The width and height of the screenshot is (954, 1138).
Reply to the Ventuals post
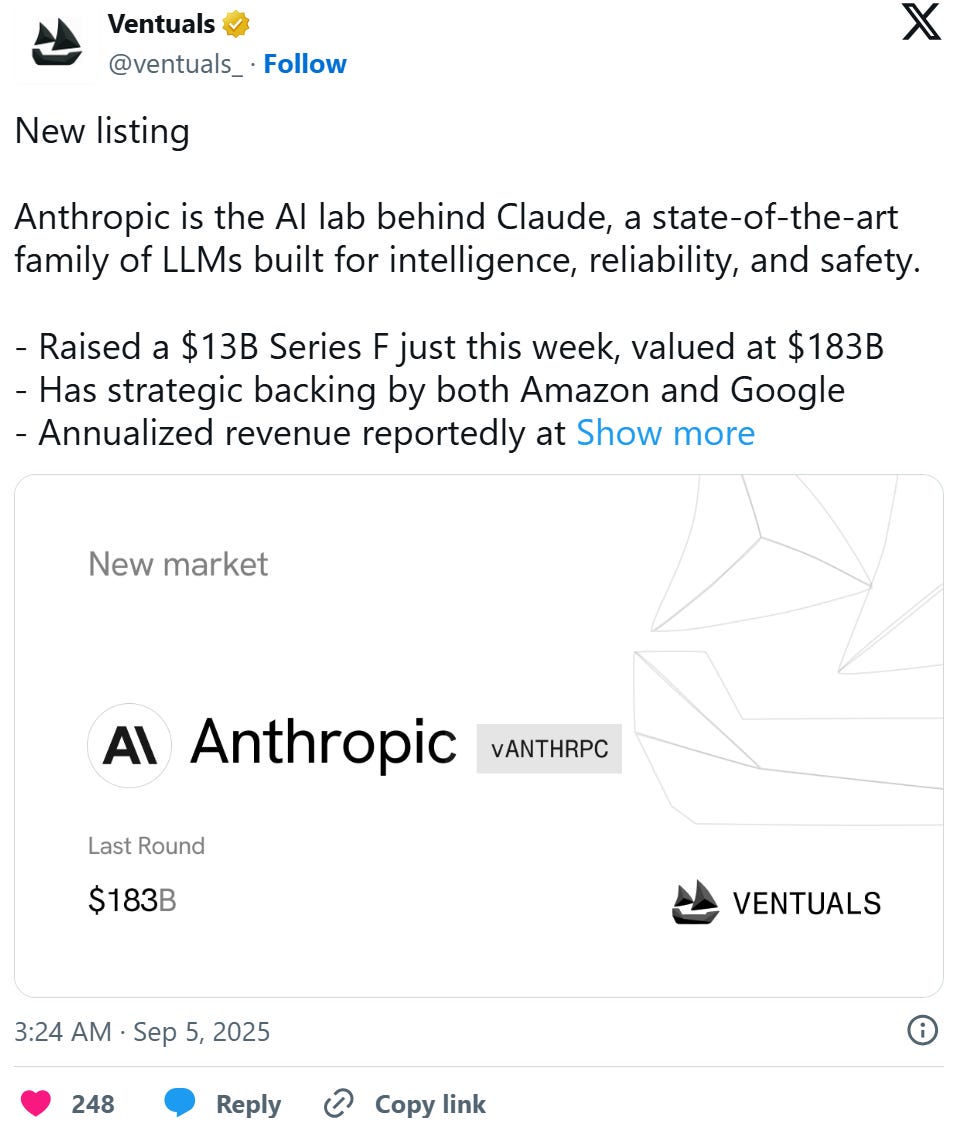pyautogui.click(x=222, y=1104)
